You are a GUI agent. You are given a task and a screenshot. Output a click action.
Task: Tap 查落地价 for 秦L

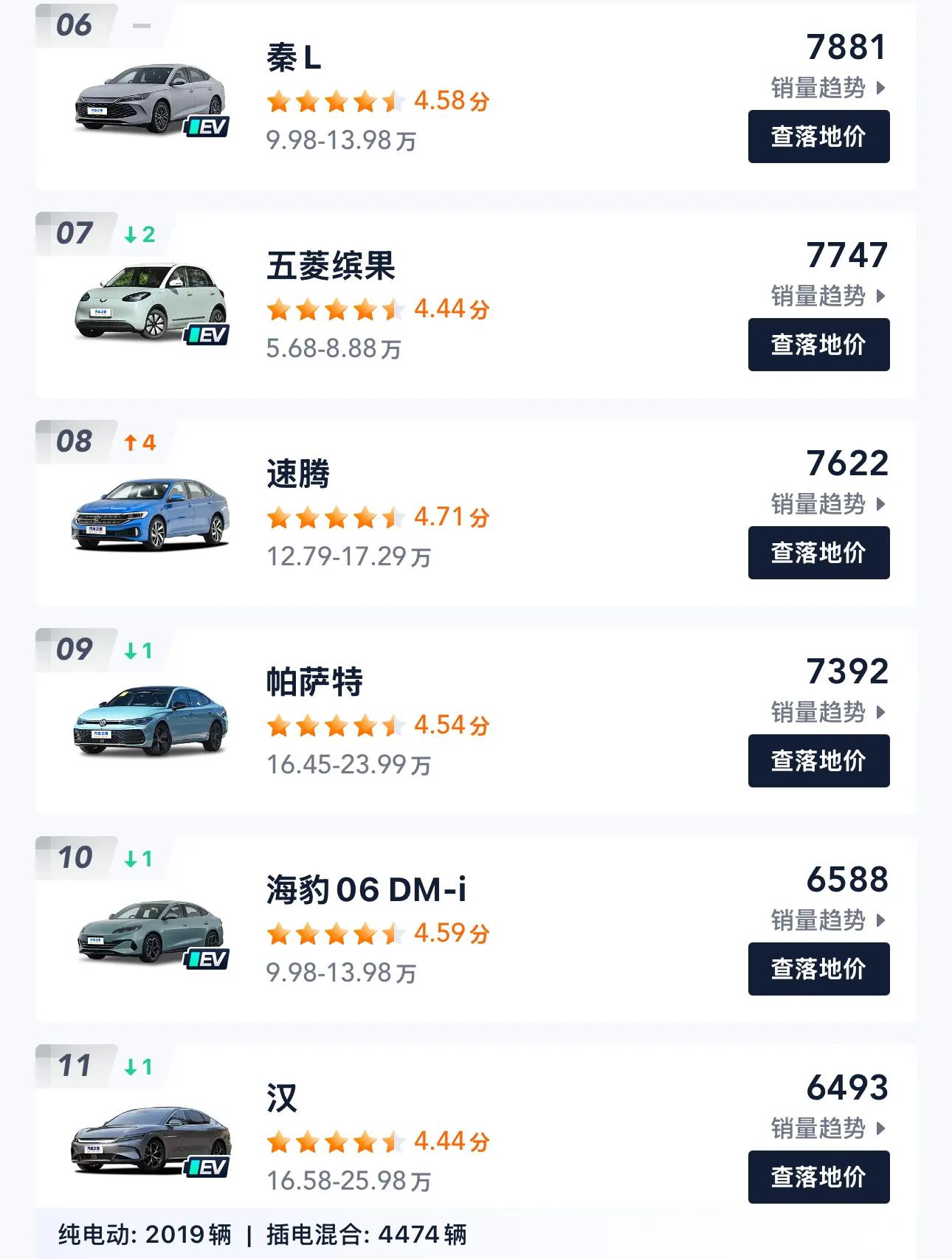click(818, 137)
